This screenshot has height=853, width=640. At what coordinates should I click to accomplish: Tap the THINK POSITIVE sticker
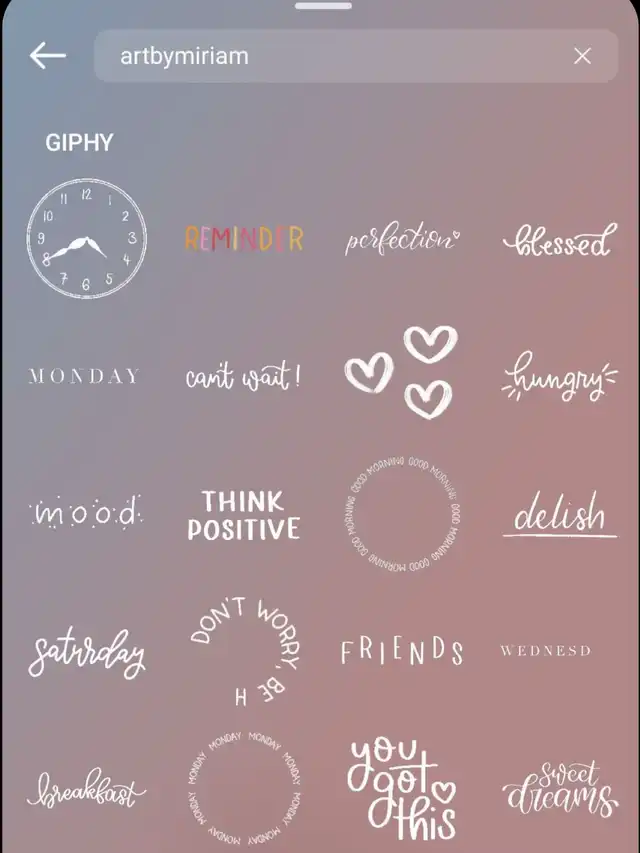click(244, 514)
